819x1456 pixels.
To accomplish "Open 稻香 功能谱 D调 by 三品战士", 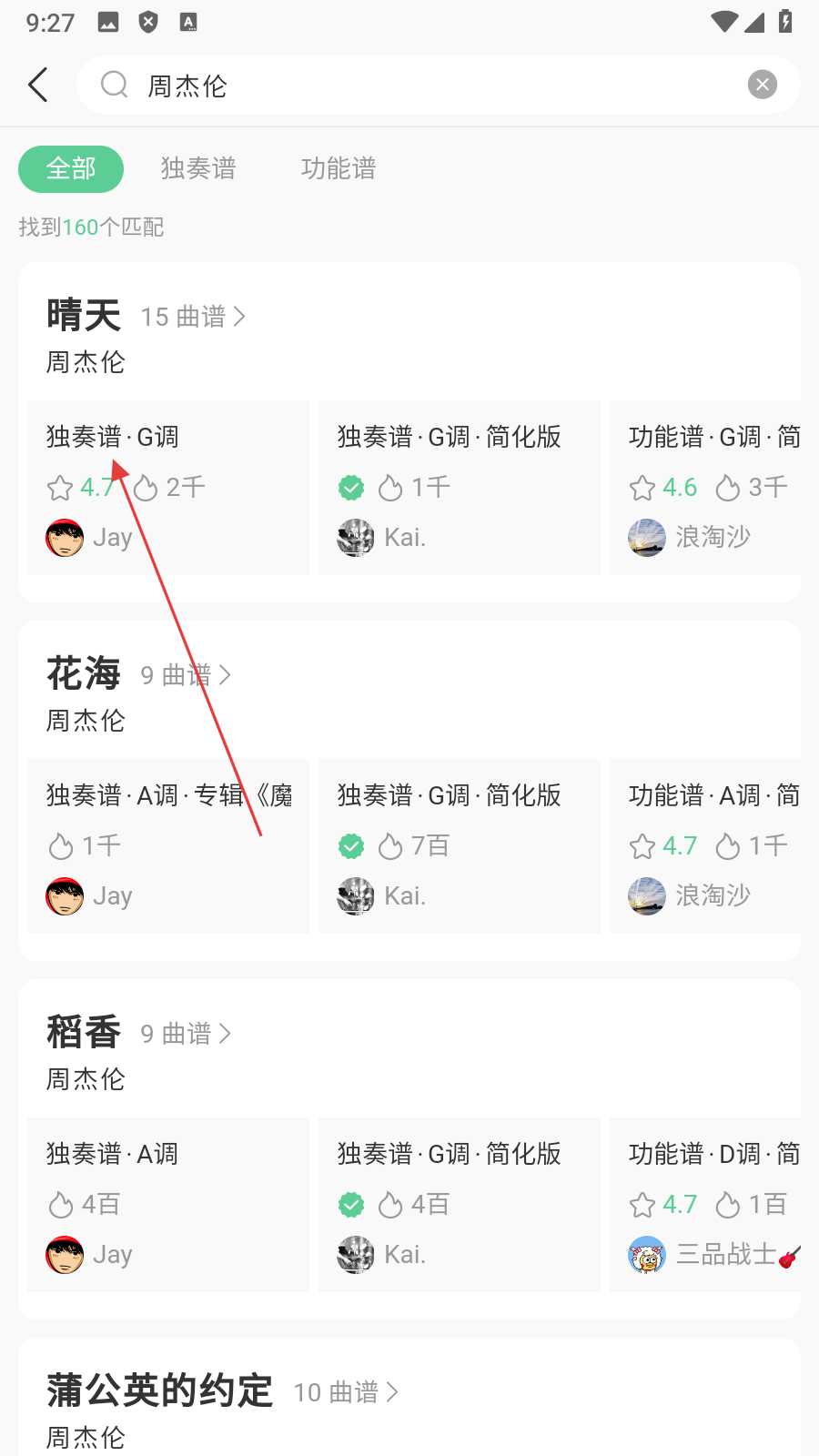I will [x=706, y=1205].
